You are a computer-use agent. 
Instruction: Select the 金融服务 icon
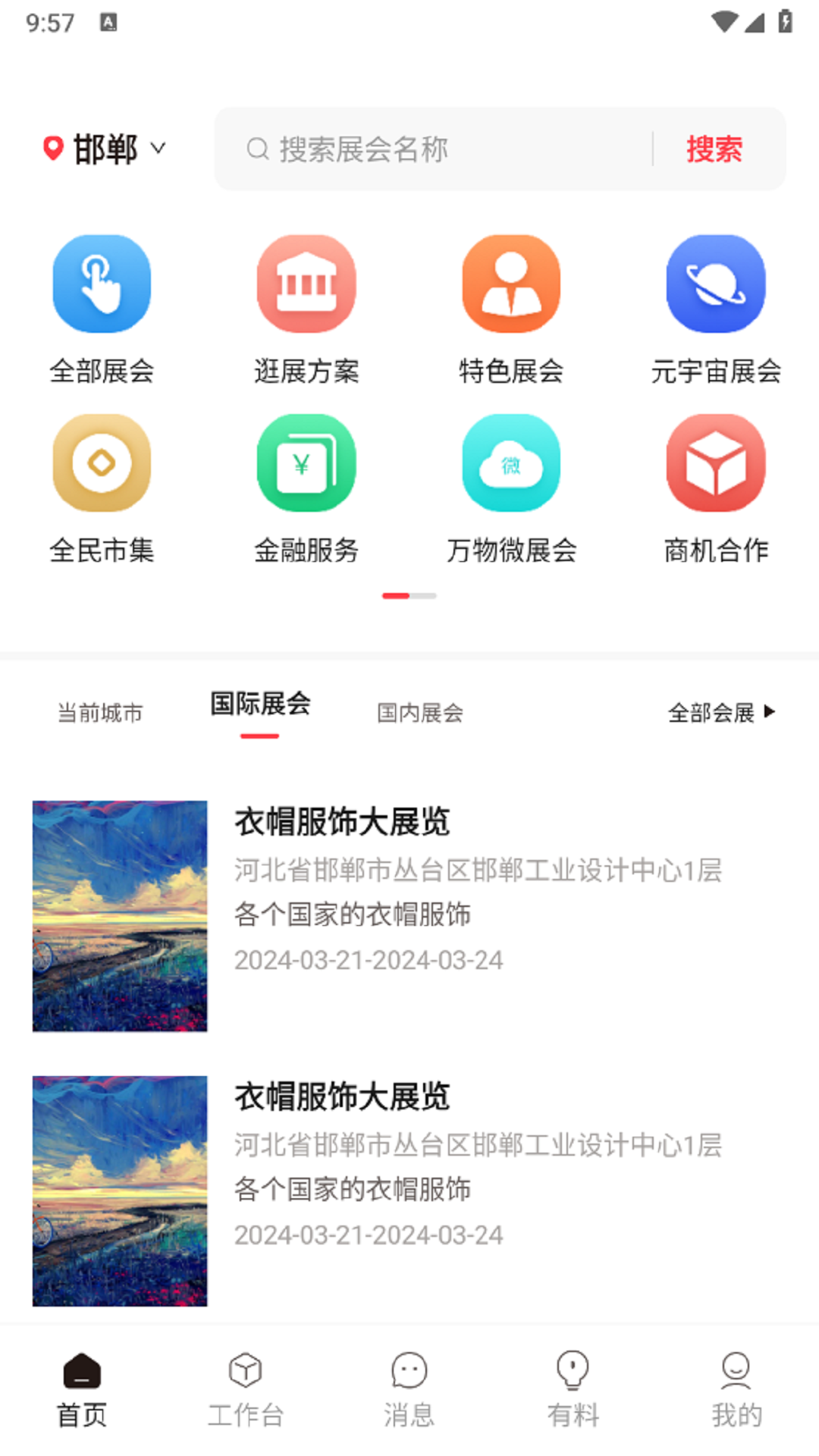[306, 464]
